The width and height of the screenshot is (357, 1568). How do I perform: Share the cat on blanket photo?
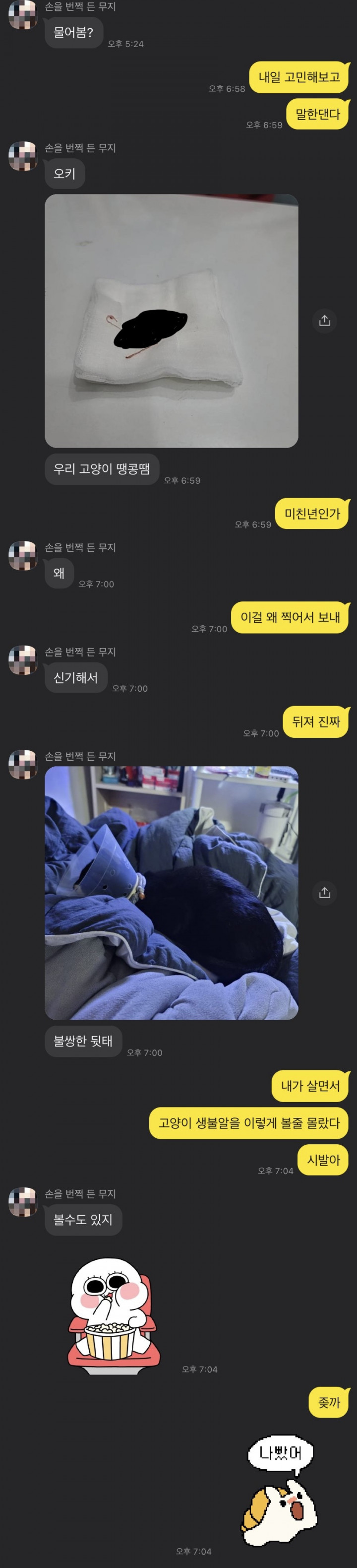(324, 892)
